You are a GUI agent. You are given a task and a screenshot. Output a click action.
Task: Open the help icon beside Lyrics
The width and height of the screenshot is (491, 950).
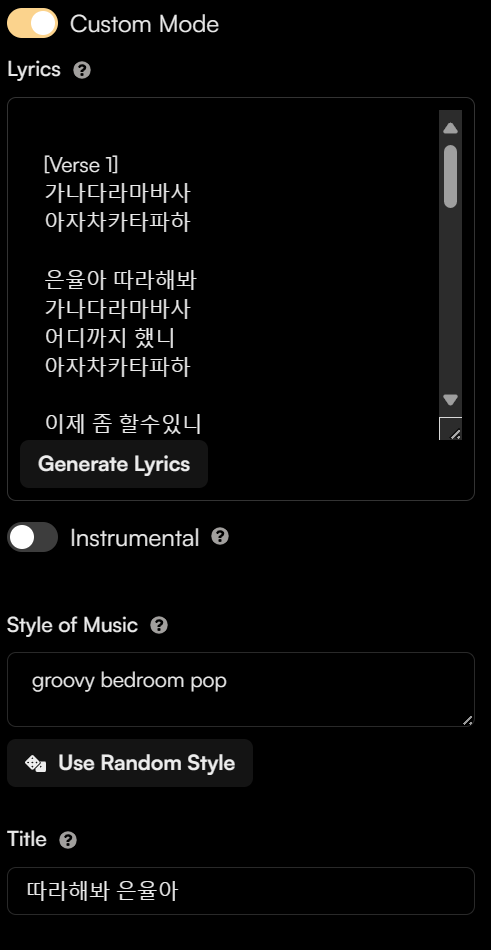click(x=82, y=70)
